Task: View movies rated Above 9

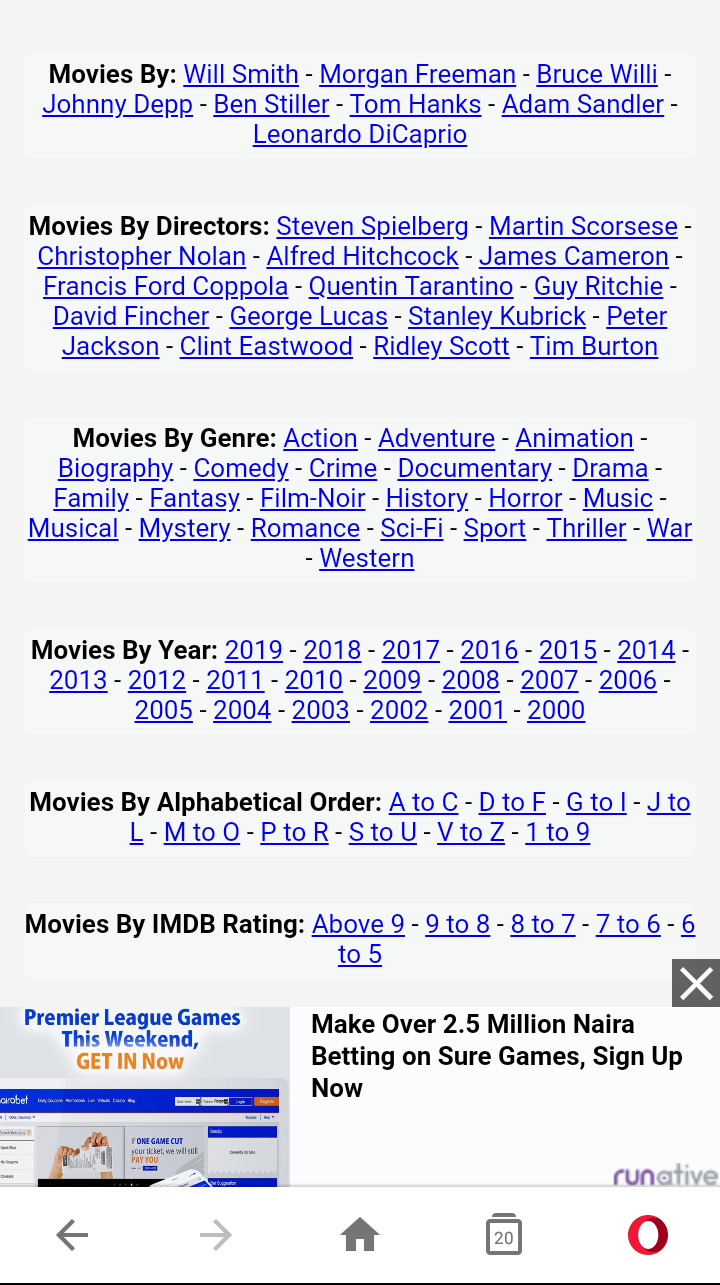Action: tap(358, 925)
